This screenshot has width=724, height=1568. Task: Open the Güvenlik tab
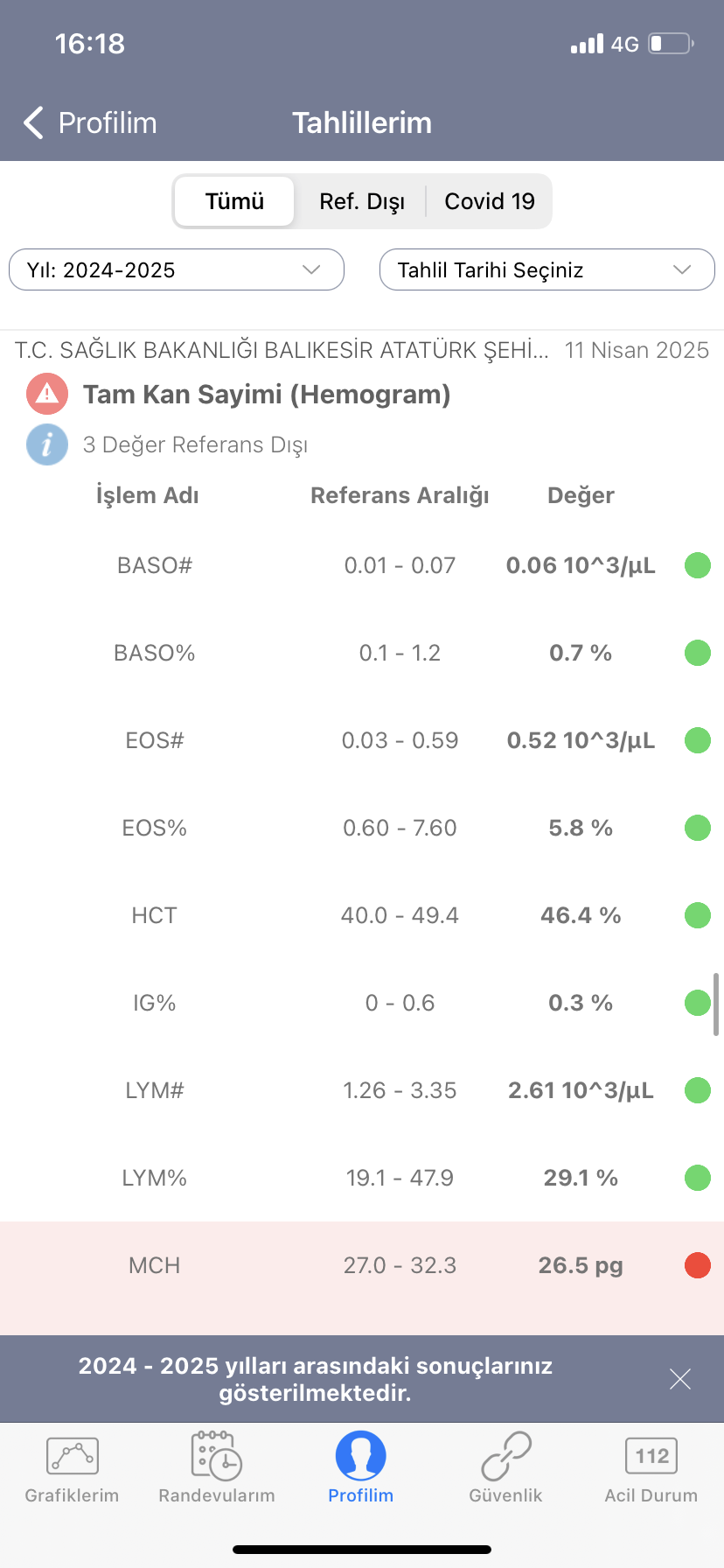(506, 1468)
